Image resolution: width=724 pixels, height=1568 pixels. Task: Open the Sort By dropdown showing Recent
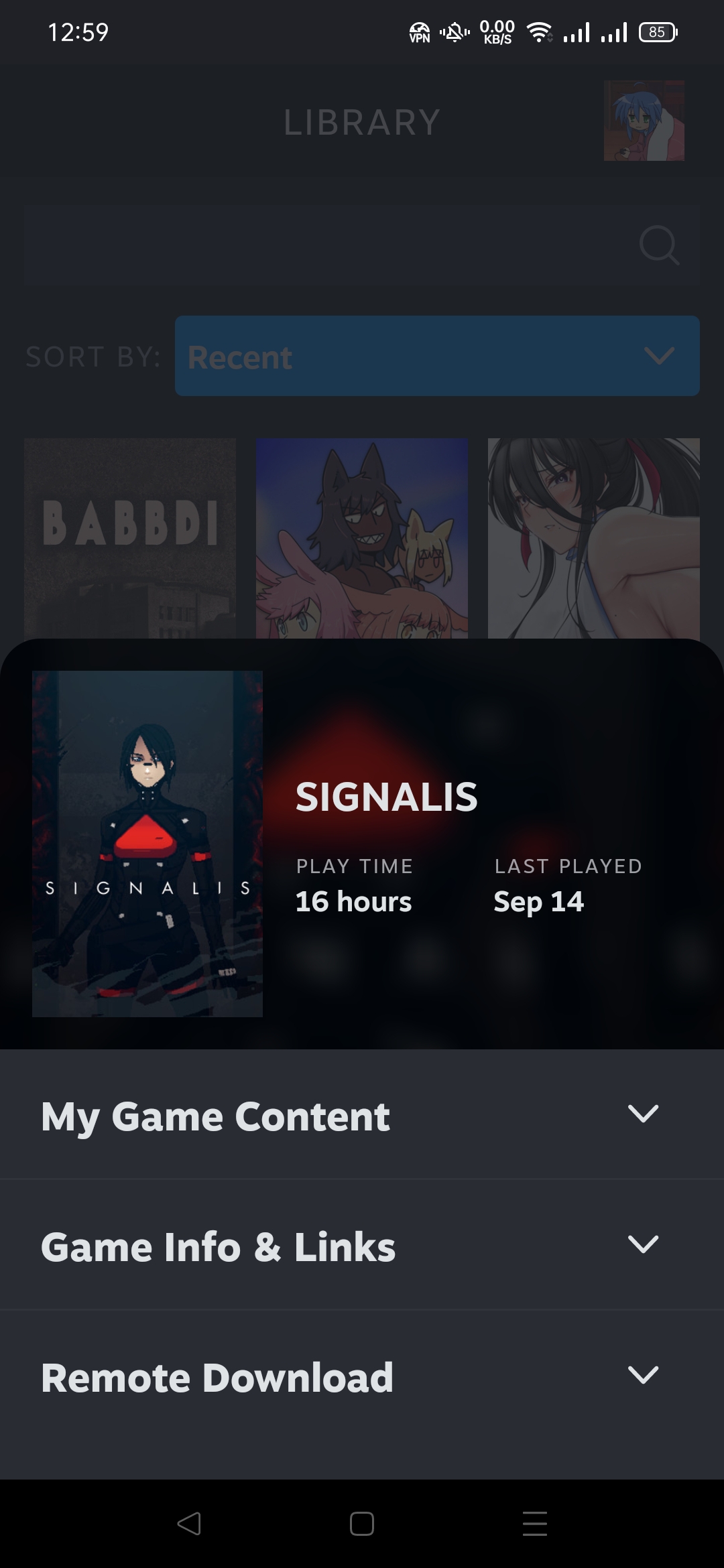click(x=436, y=356)
